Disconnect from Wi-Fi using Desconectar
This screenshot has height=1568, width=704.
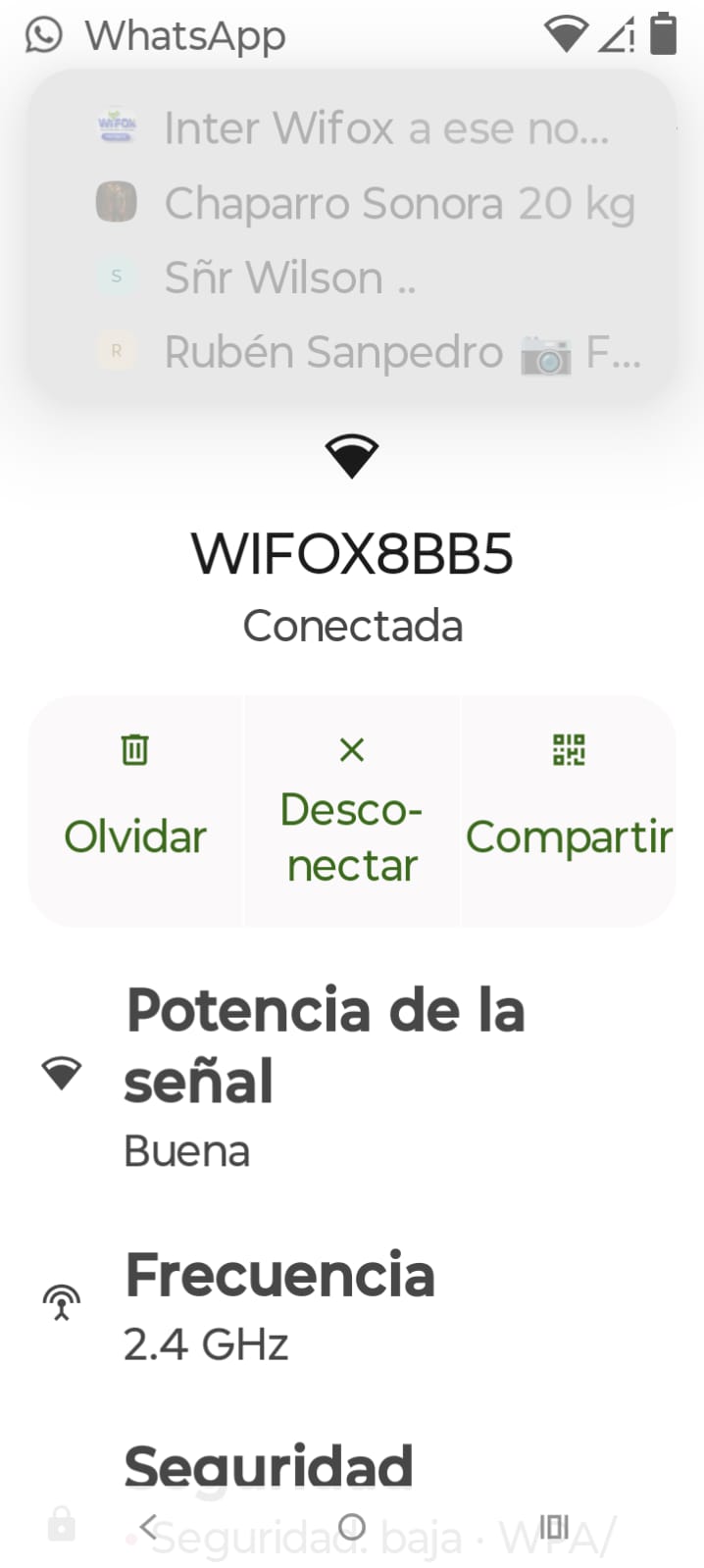pos(351,811)
